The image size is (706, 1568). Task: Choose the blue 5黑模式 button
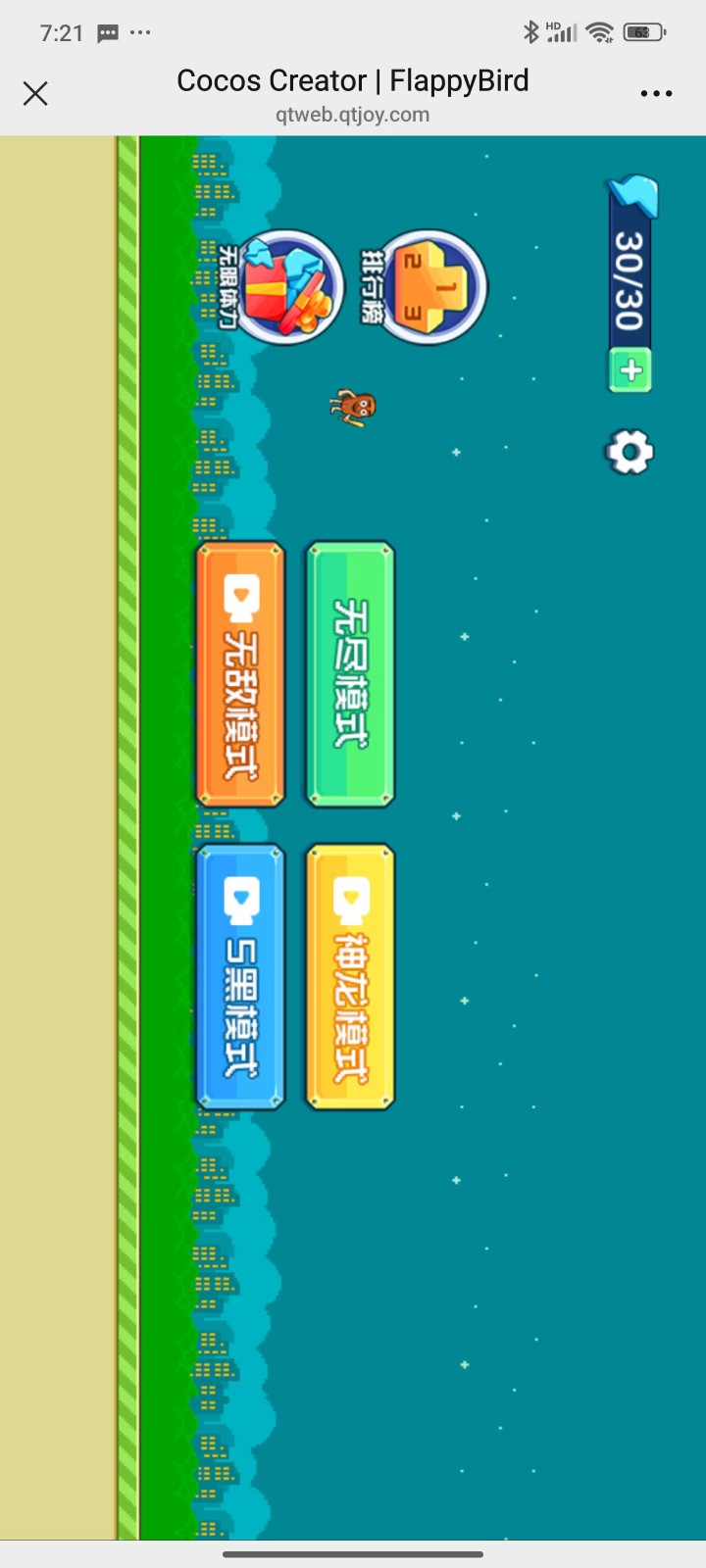point(240,977)
